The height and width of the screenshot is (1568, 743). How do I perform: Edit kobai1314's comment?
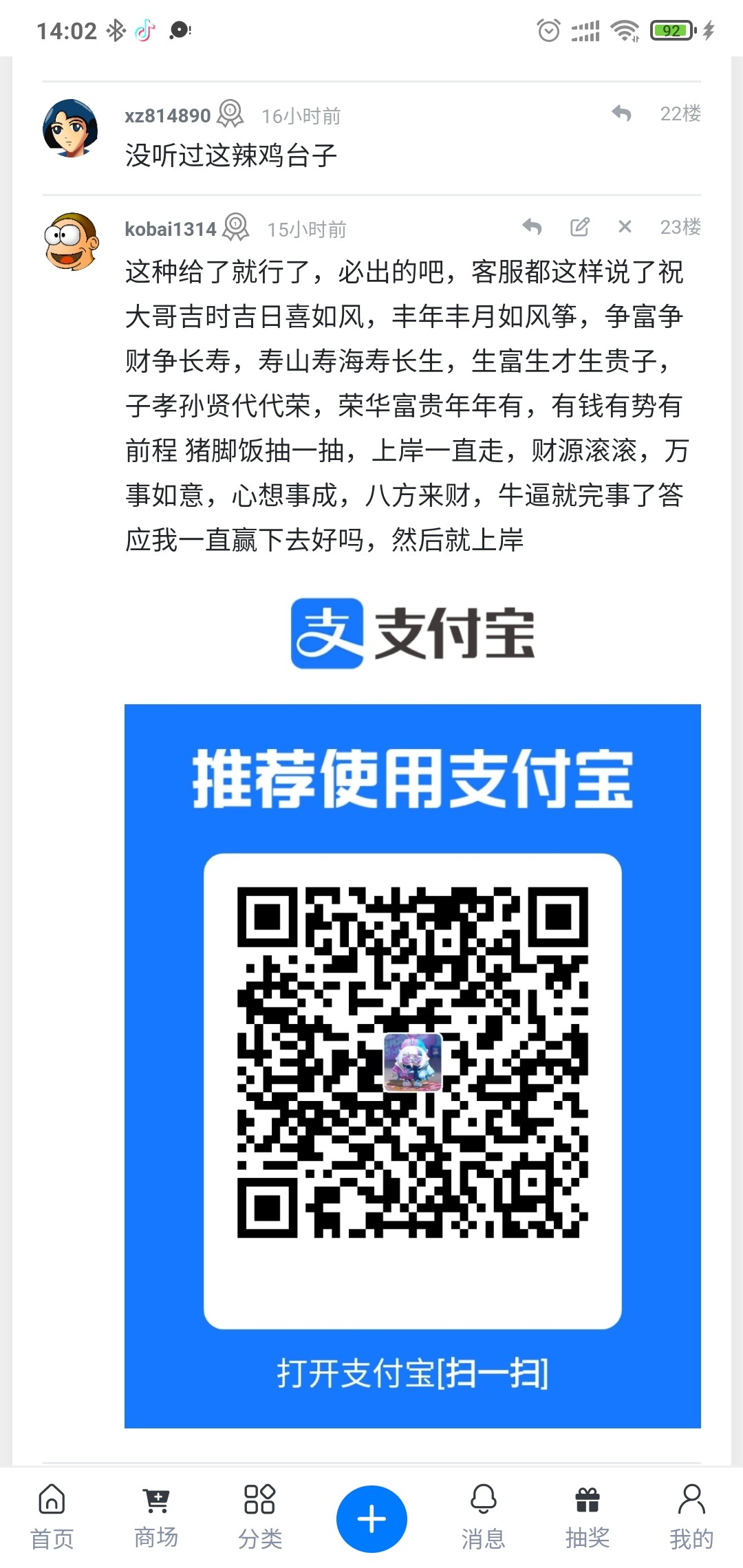(580, 227)
